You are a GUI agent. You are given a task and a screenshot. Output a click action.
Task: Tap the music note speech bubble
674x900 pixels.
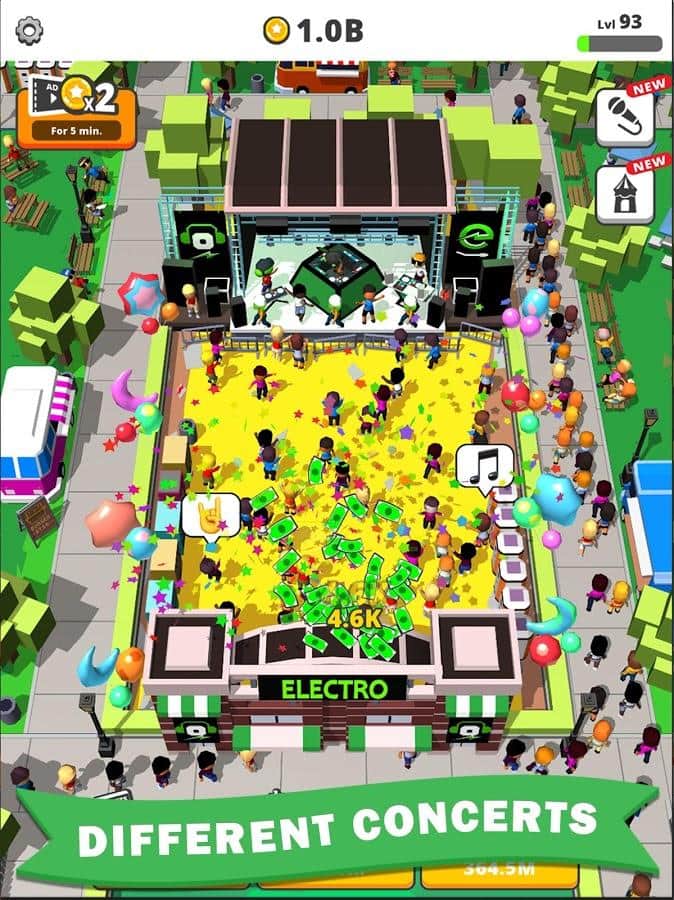(x=485, y=465)
